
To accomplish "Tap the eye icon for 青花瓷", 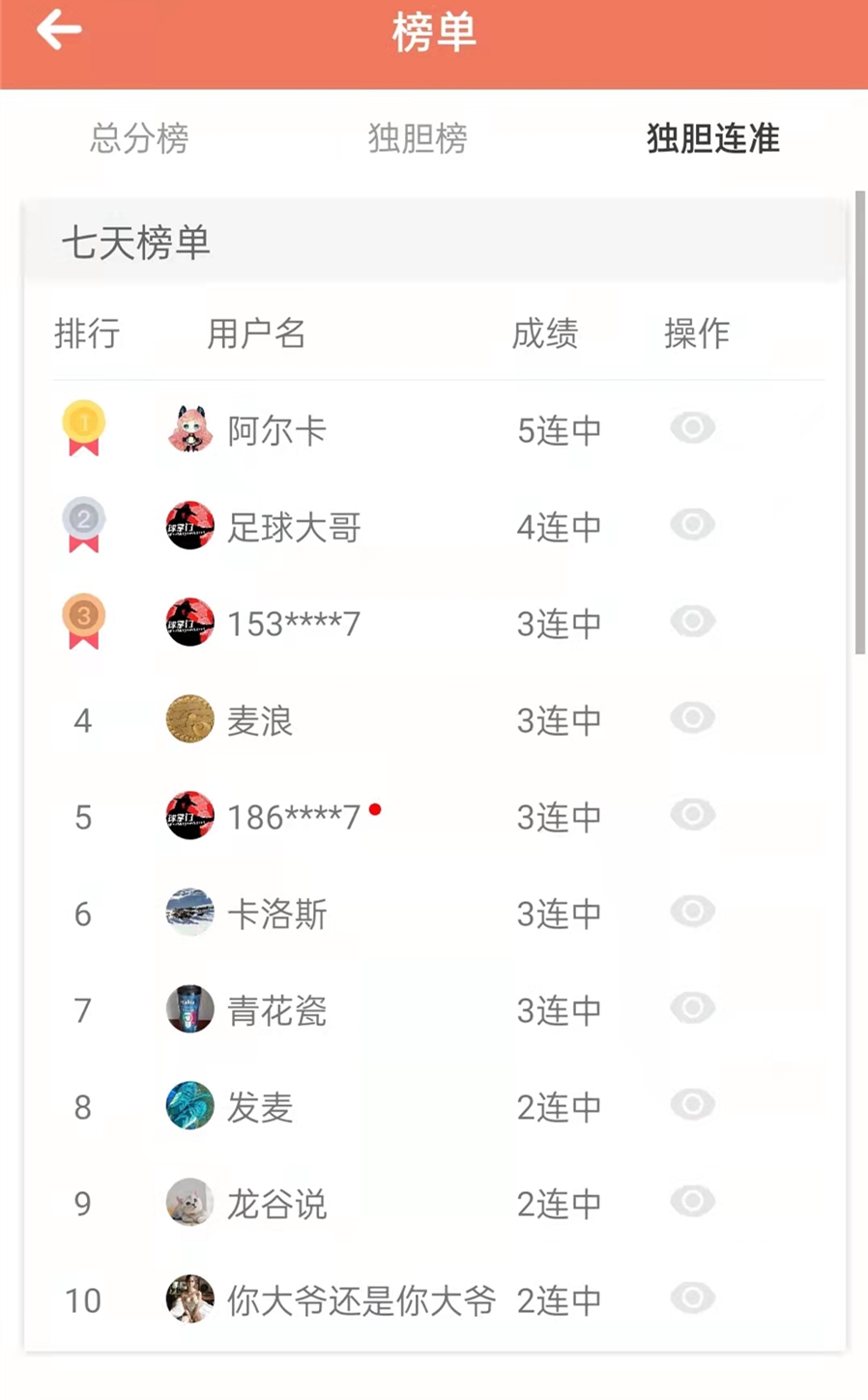I will tap(693, 1007).
